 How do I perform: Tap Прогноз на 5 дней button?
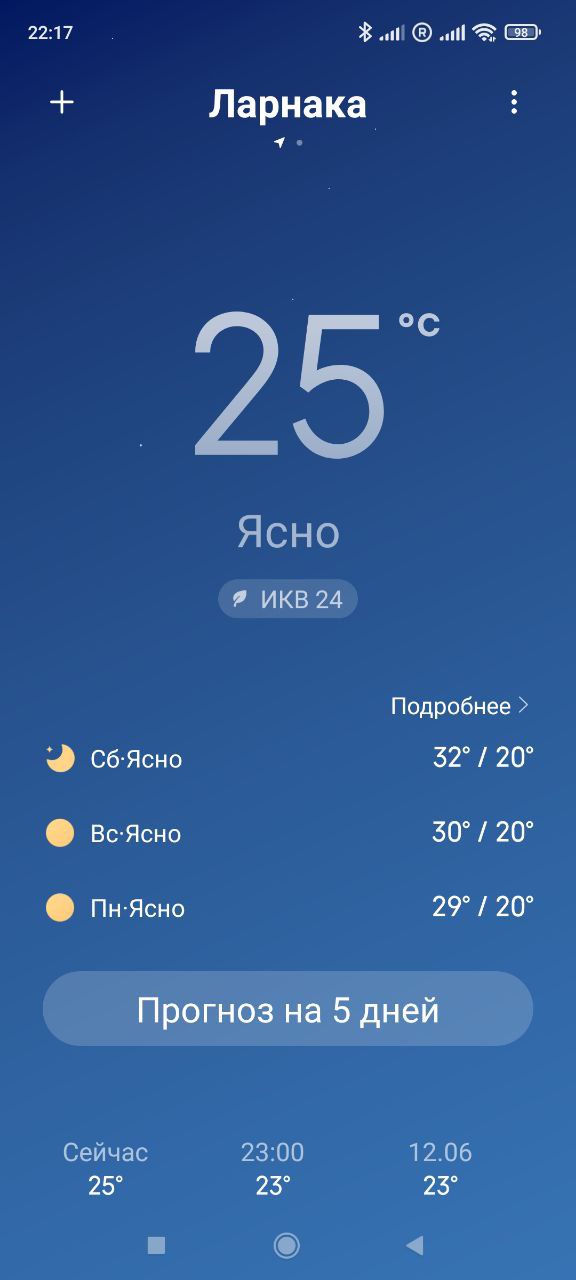tap(288, 1009)
